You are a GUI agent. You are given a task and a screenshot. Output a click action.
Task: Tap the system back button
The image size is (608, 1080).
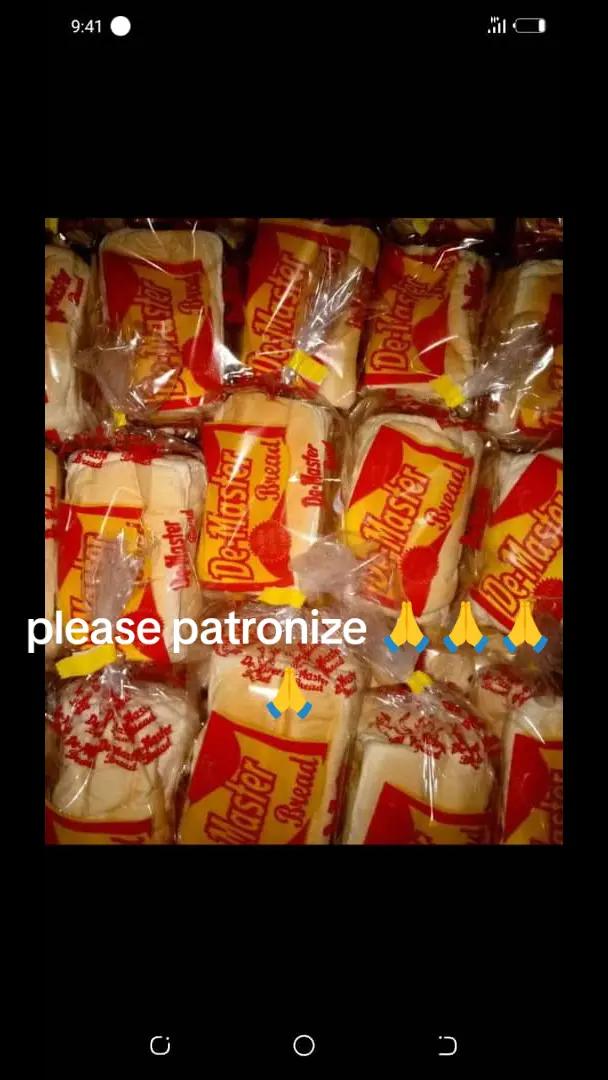[x=447, y=1045]
